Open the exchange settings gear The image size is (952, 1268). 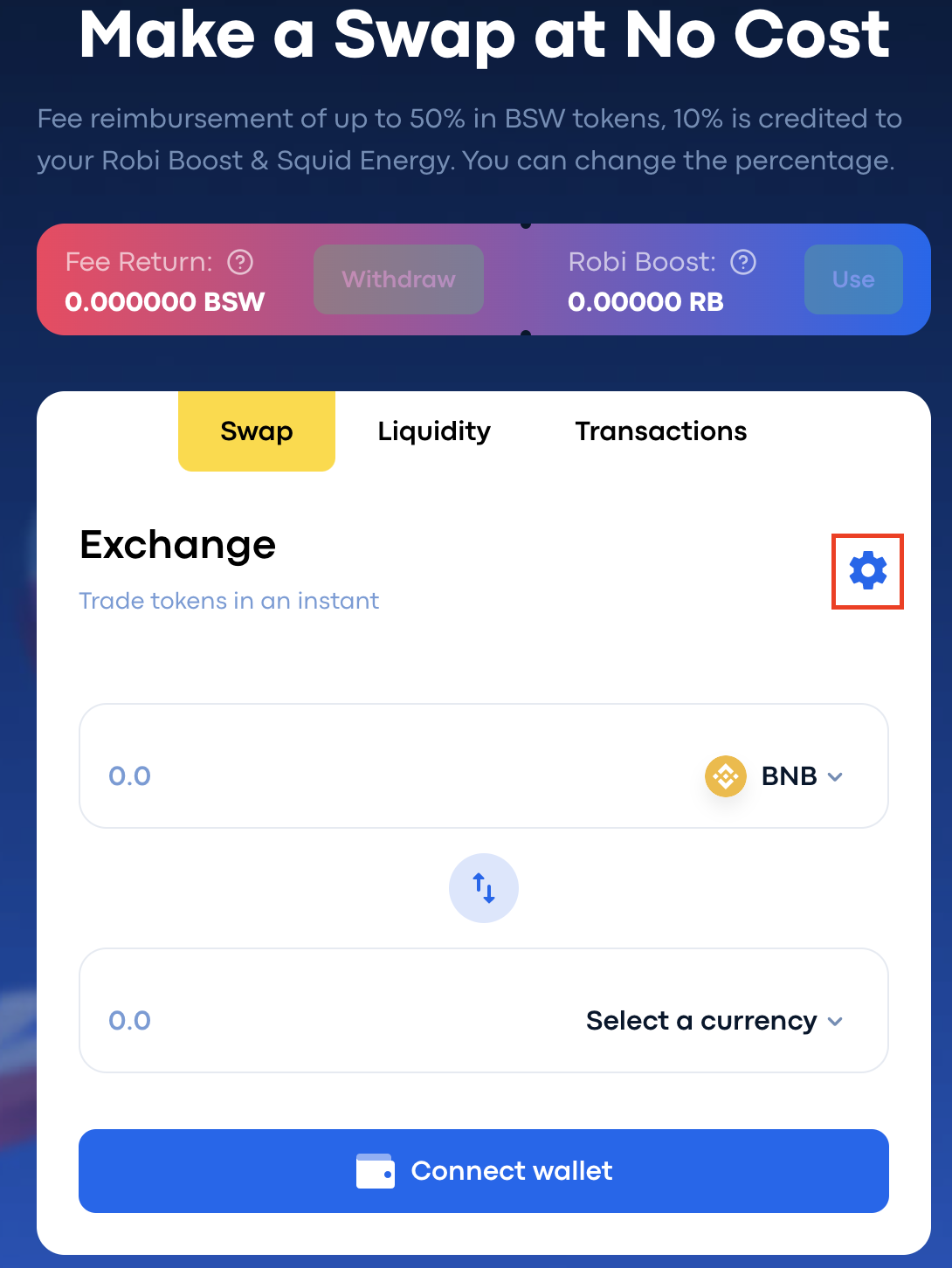pyautogui.click(x=867, y=571)
